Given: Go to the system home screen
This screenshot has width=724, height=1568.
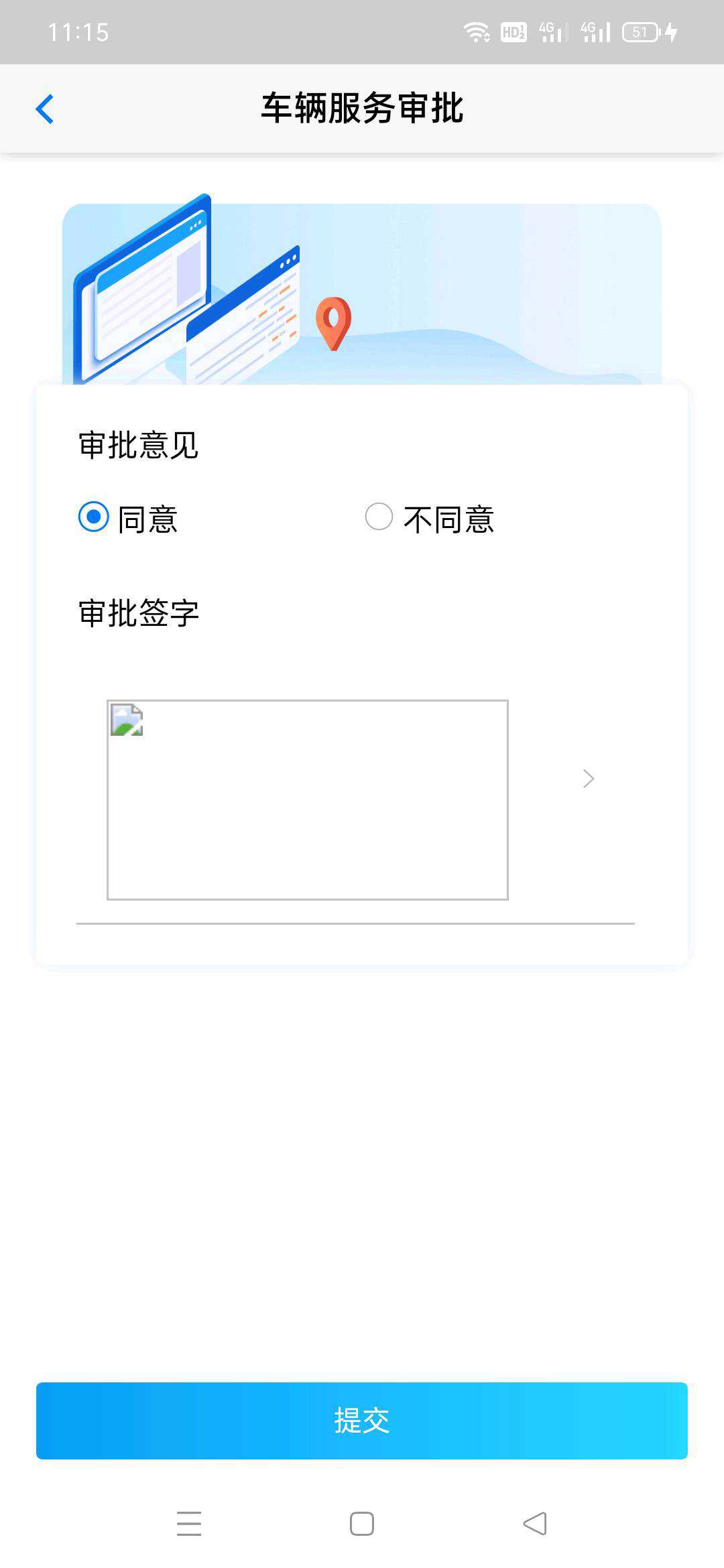Looking at the screenshot, I should pyautogui.click(x=362, y=1523).
